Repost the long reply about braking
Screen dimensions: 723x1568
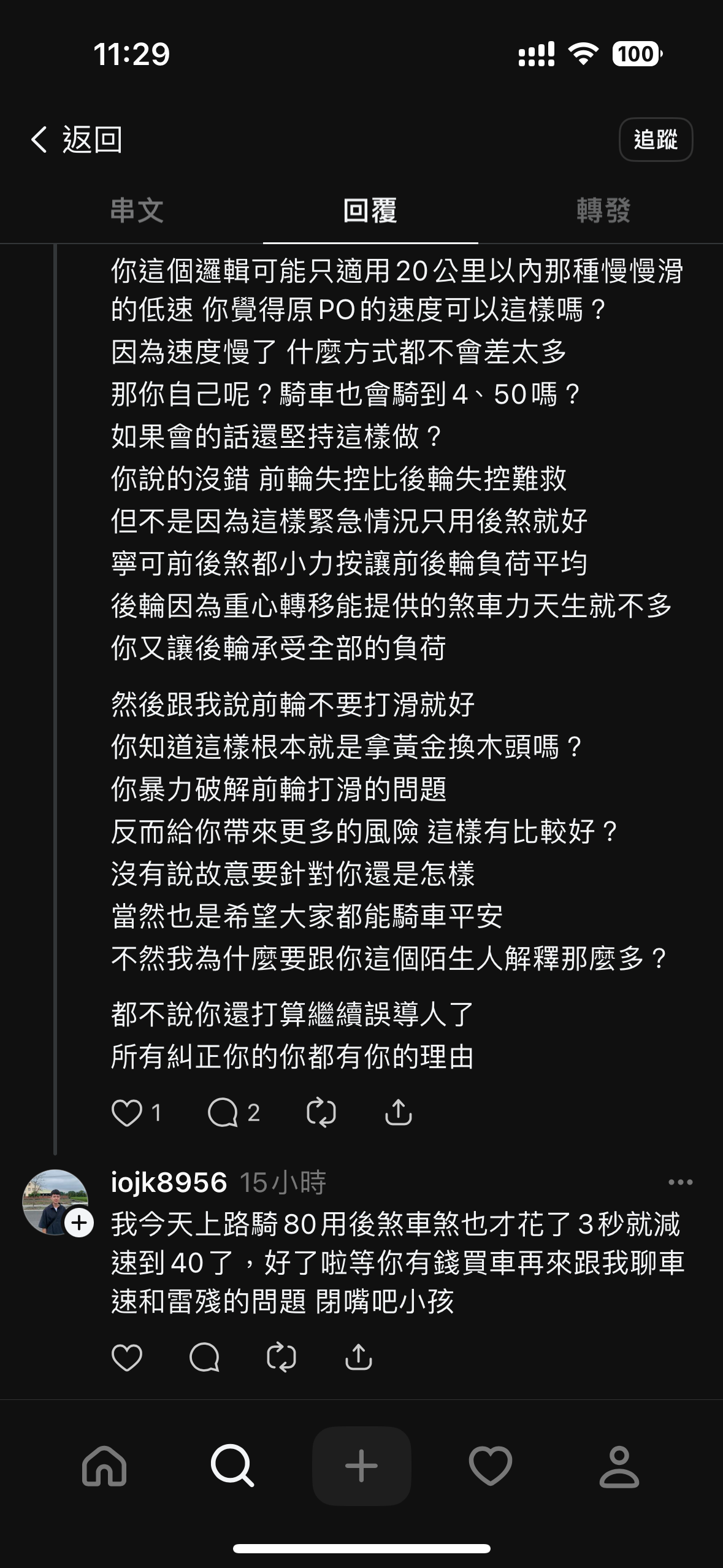321,1112
